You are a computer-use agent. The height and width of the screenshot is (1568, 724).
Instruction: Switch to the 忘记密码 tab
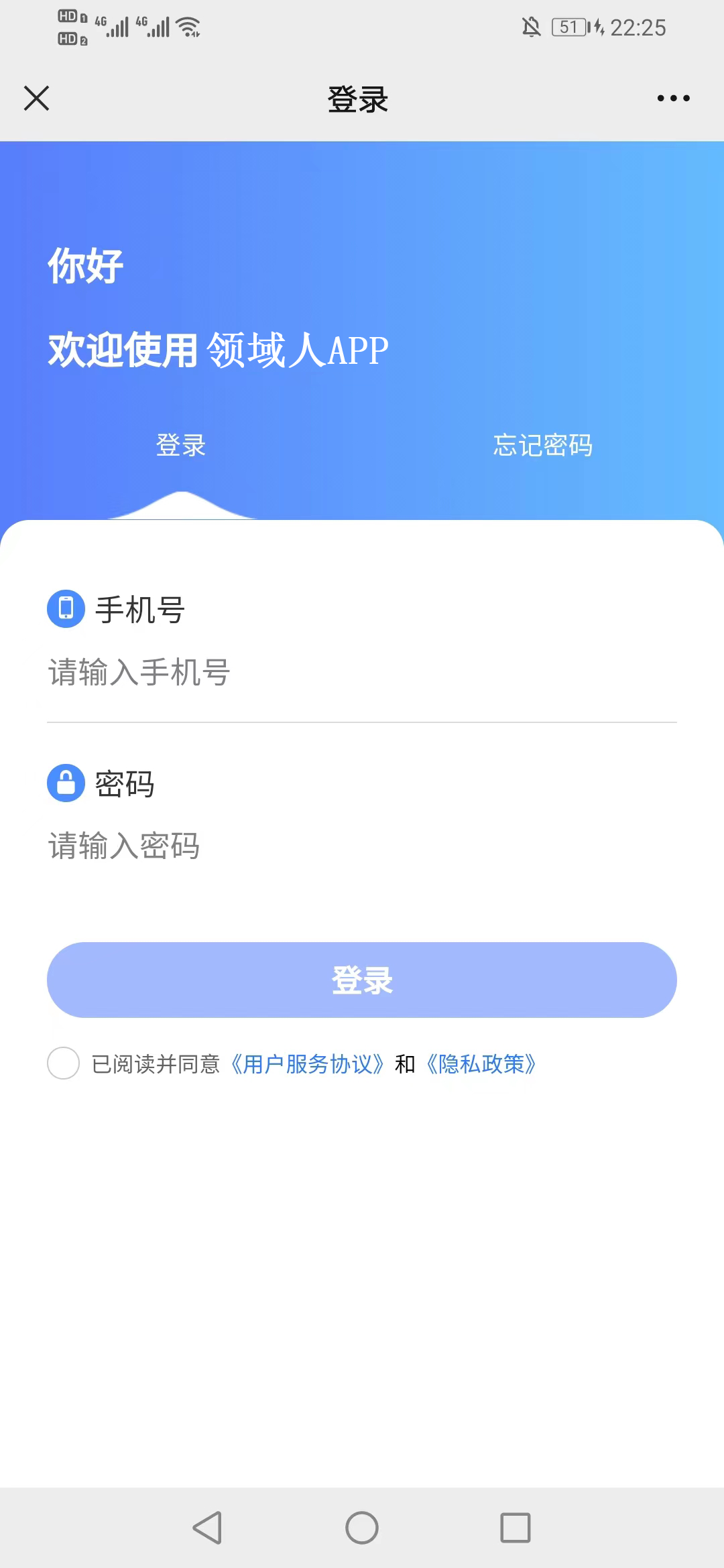(x=542, y=445)
